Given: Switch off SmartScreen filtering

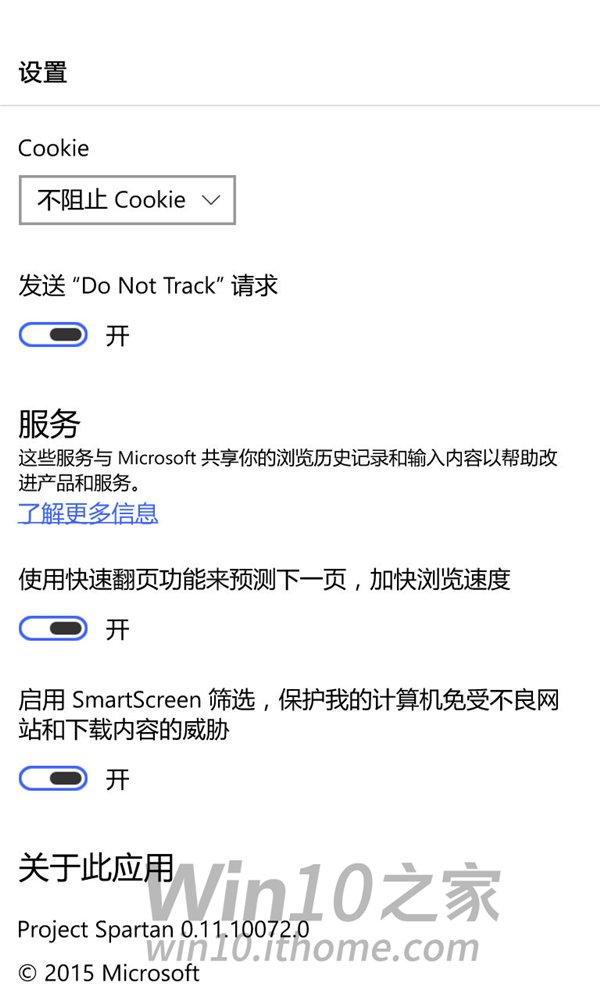Looking at the screenshot, I should [x=54, y=779].
